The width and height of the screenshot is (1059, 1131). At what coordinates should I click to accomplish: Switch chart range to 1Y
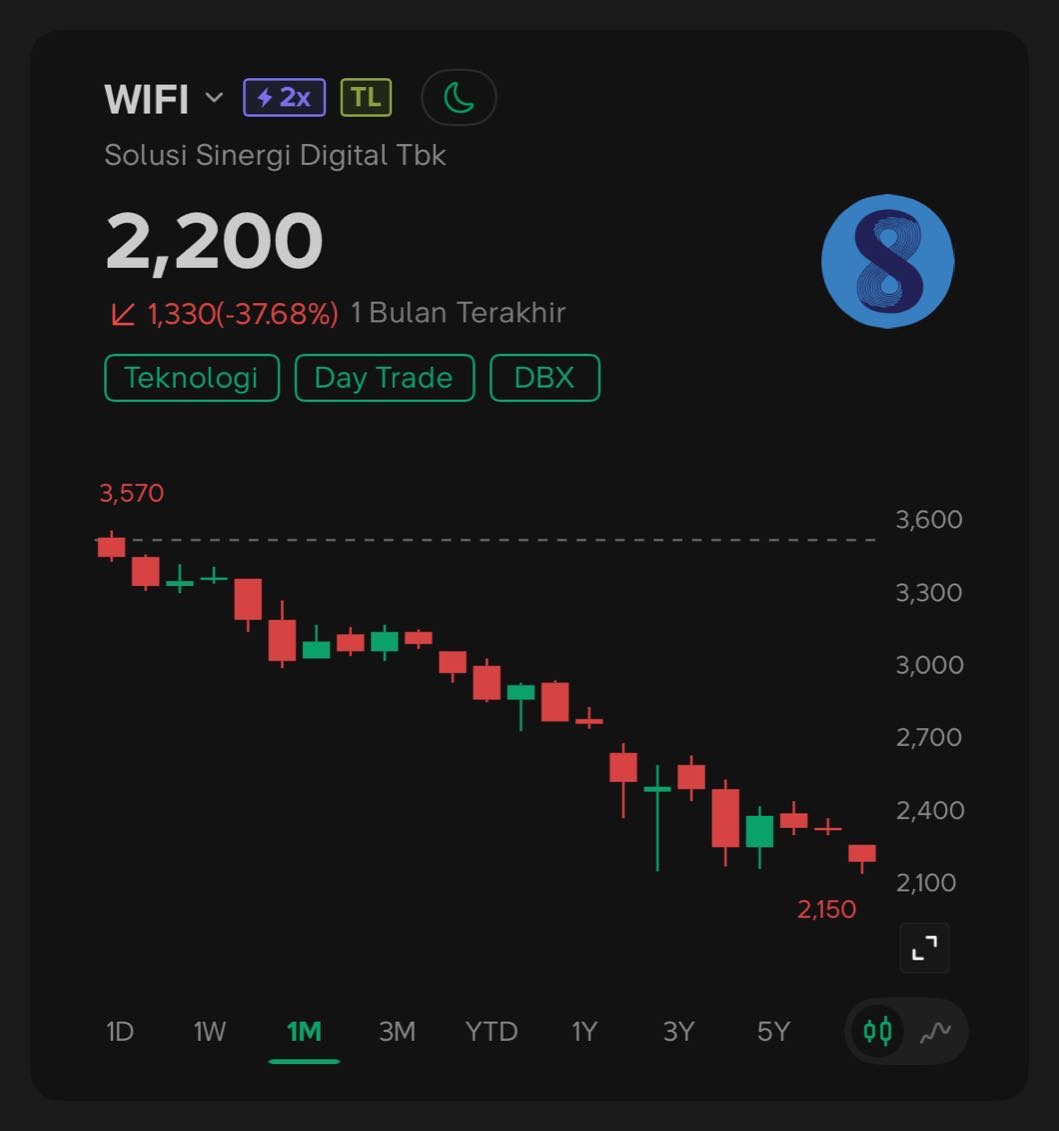(x=585, y=1031)
